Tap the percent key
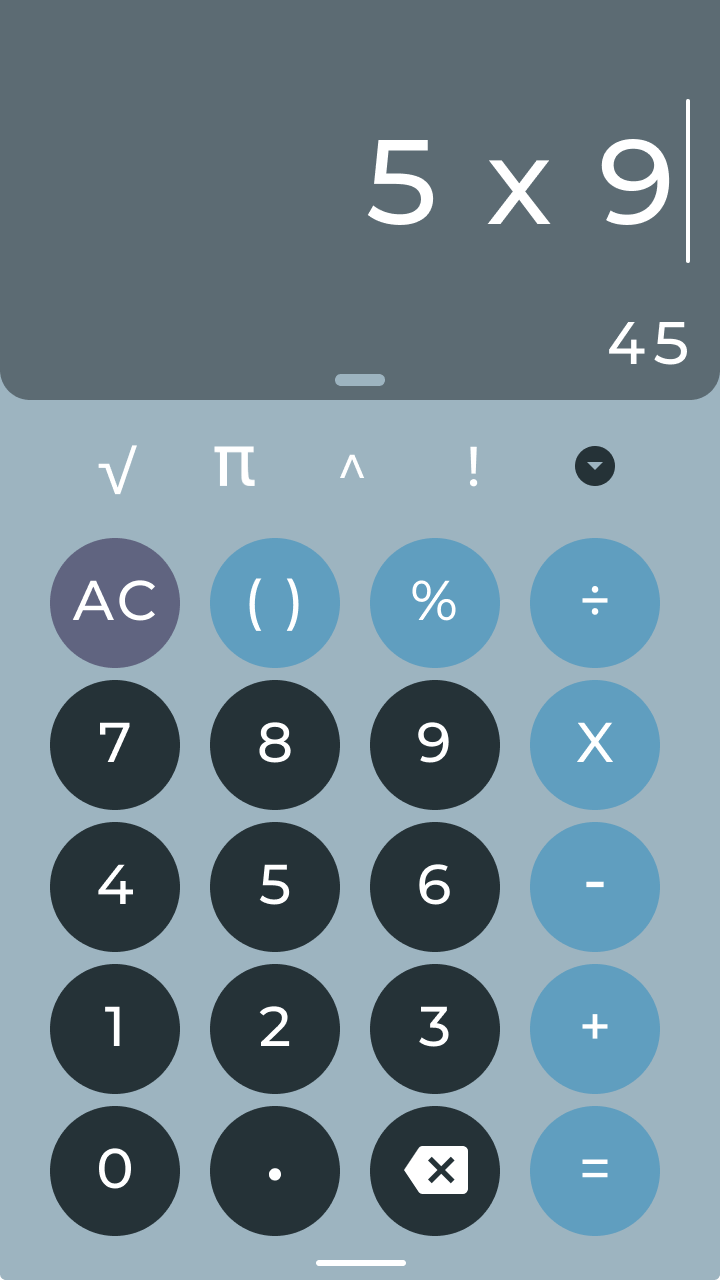The height and width of the screenshot is (1280, 720). 435,603
